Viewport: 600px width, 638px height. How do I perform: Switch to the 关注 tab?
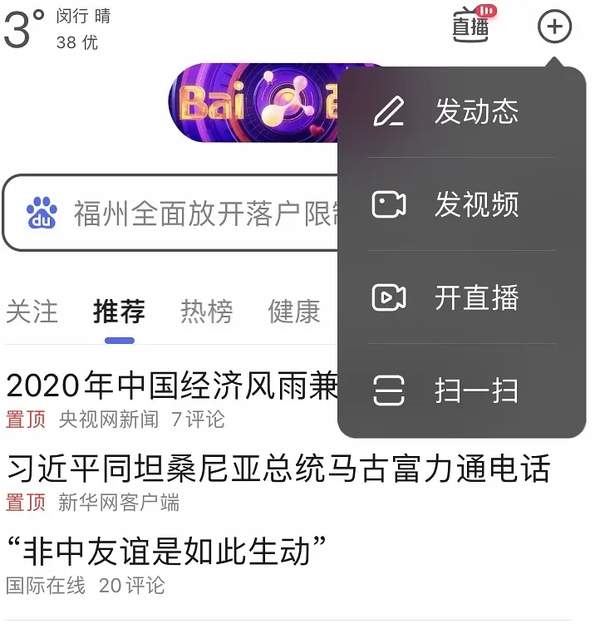point(32,311)
